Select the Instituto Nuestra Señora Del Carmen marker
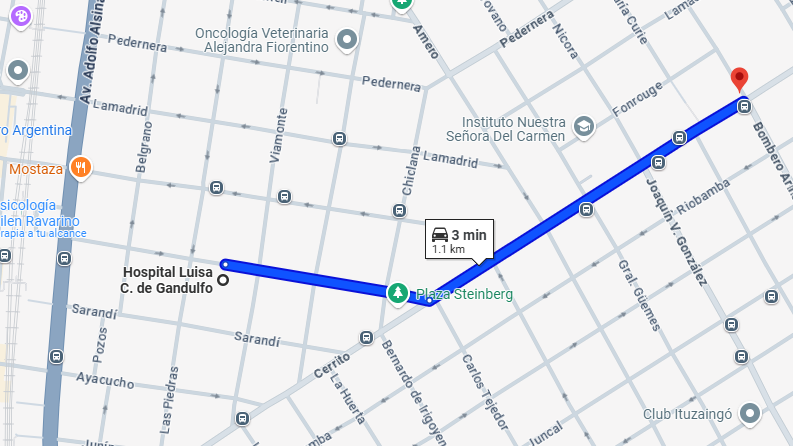 pos(583,126)
